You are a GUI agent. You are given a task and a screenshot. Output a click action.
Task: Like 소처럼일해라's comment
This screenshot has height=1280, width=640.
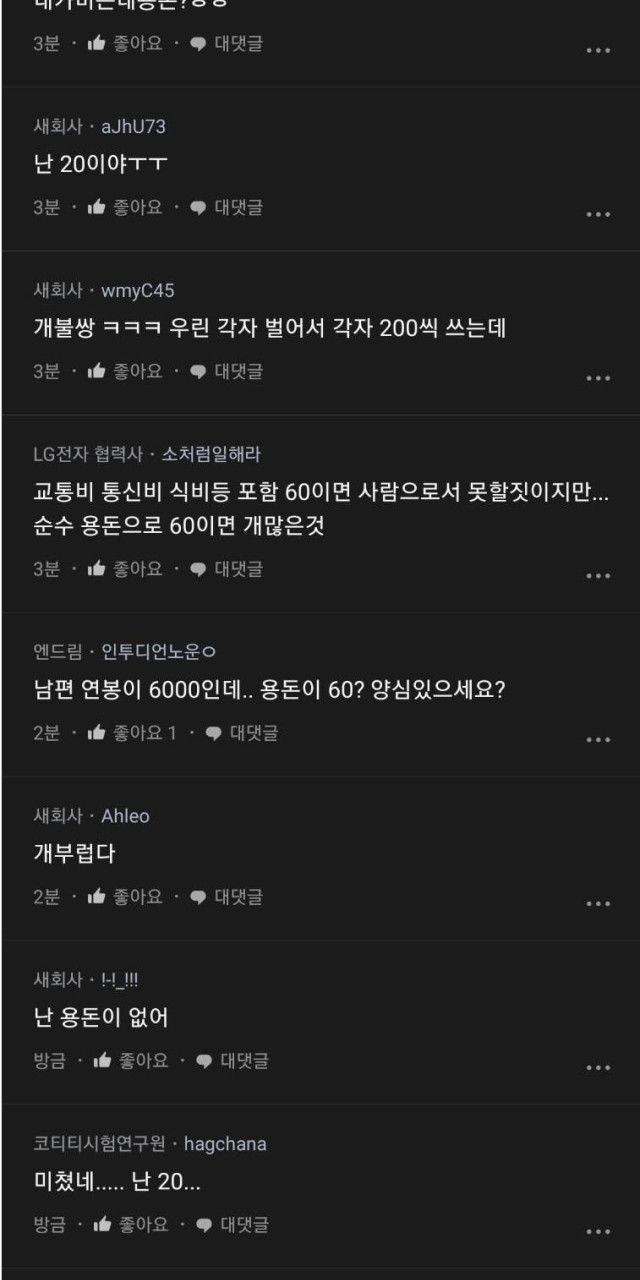click(124, 569)
